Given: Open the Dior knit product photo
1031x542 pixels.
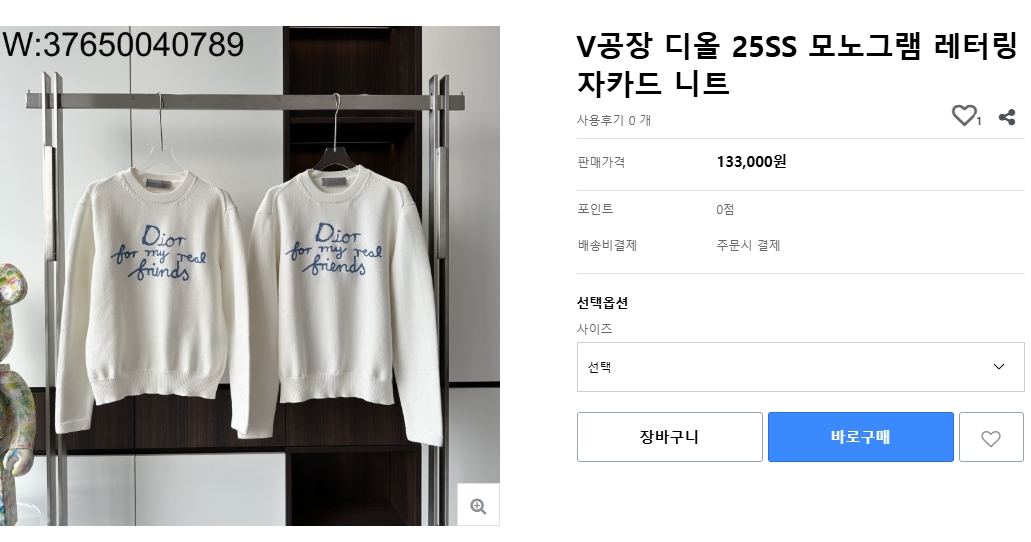Looking at the screenshot, I should pos(250,280).
